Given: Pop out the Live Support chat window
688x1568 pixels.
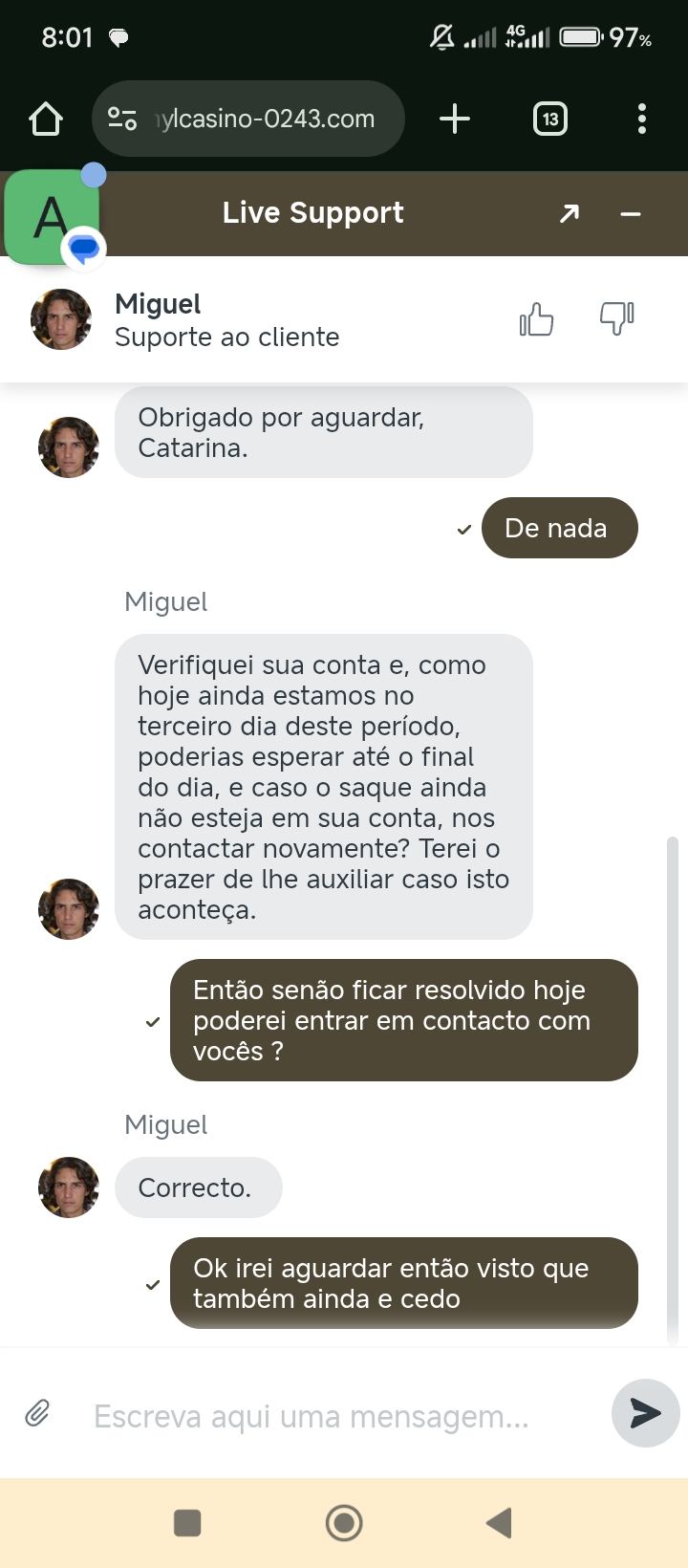Looking at the screenshot, I should (570, 213).
